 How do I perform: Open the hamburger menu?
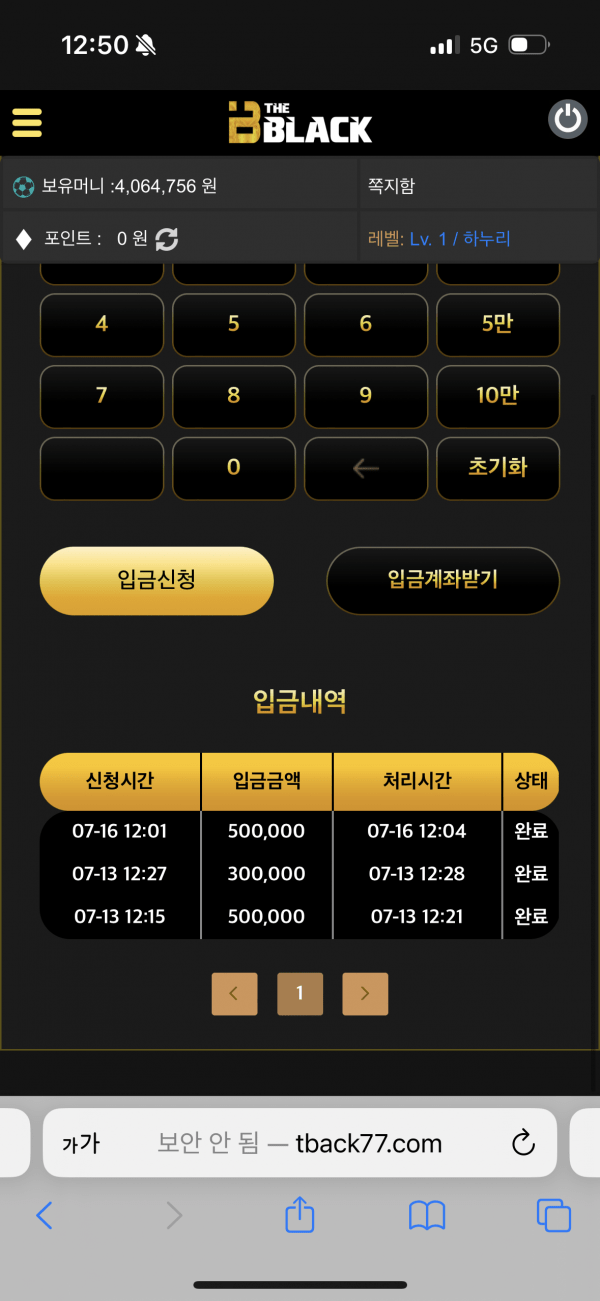pyautogui.click(x=27, y=122)
